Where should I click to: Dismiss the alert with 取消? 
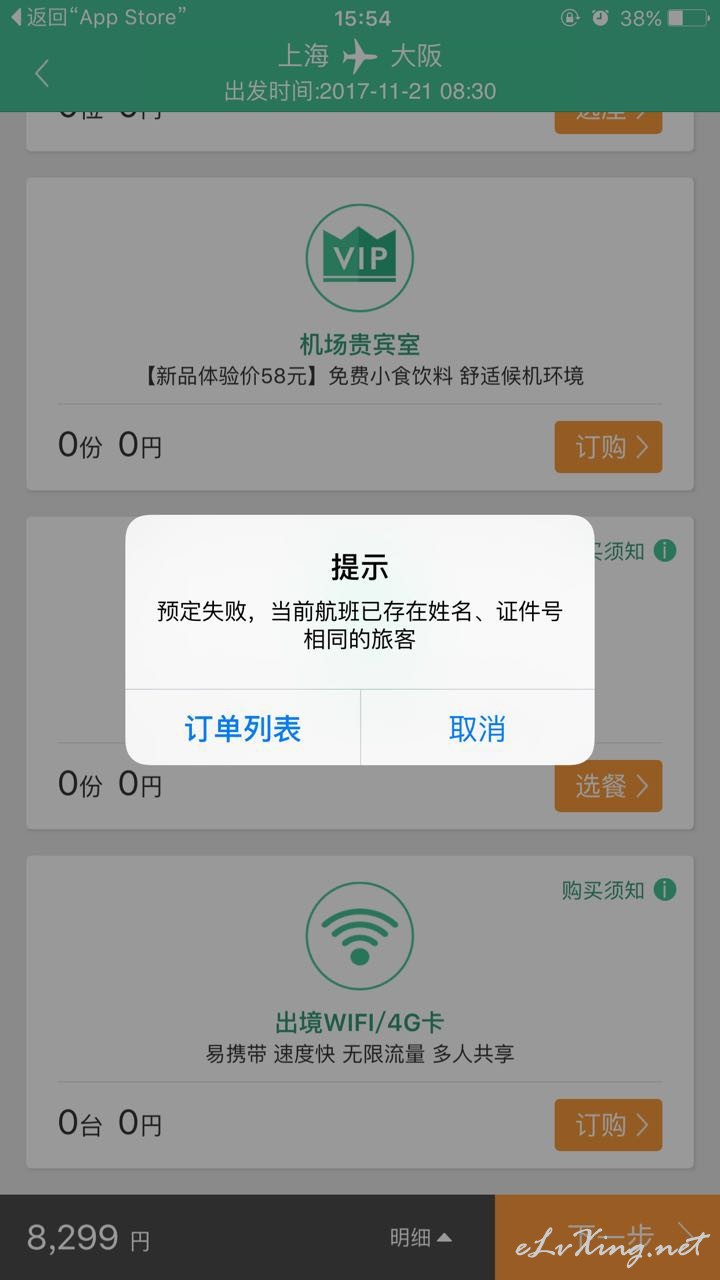pyautogui.click(x=477, y=728)
